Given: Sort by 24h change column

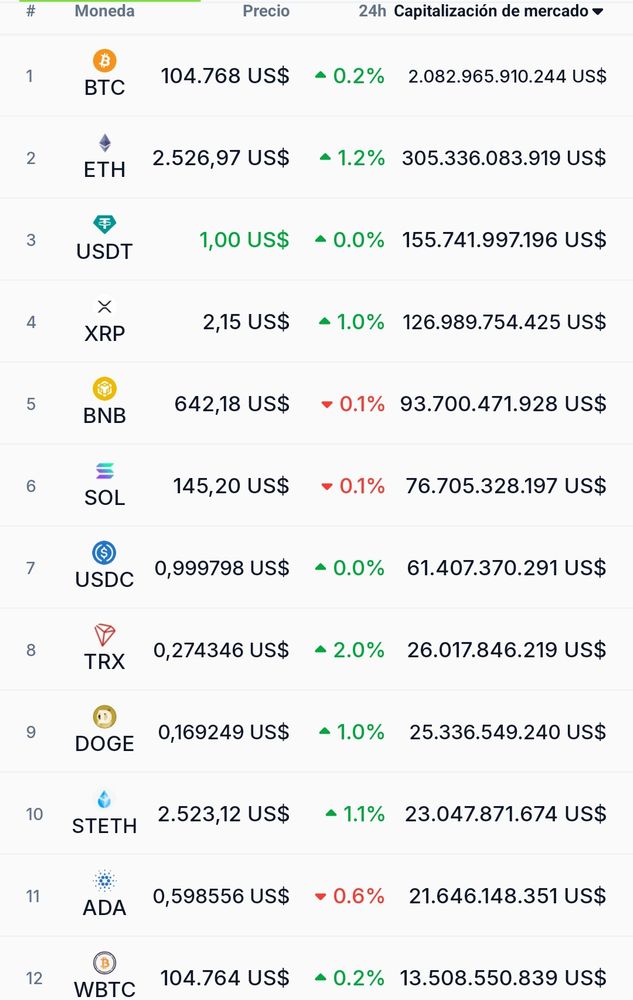Looking at the screenshot, I should [x=372, y=12].
